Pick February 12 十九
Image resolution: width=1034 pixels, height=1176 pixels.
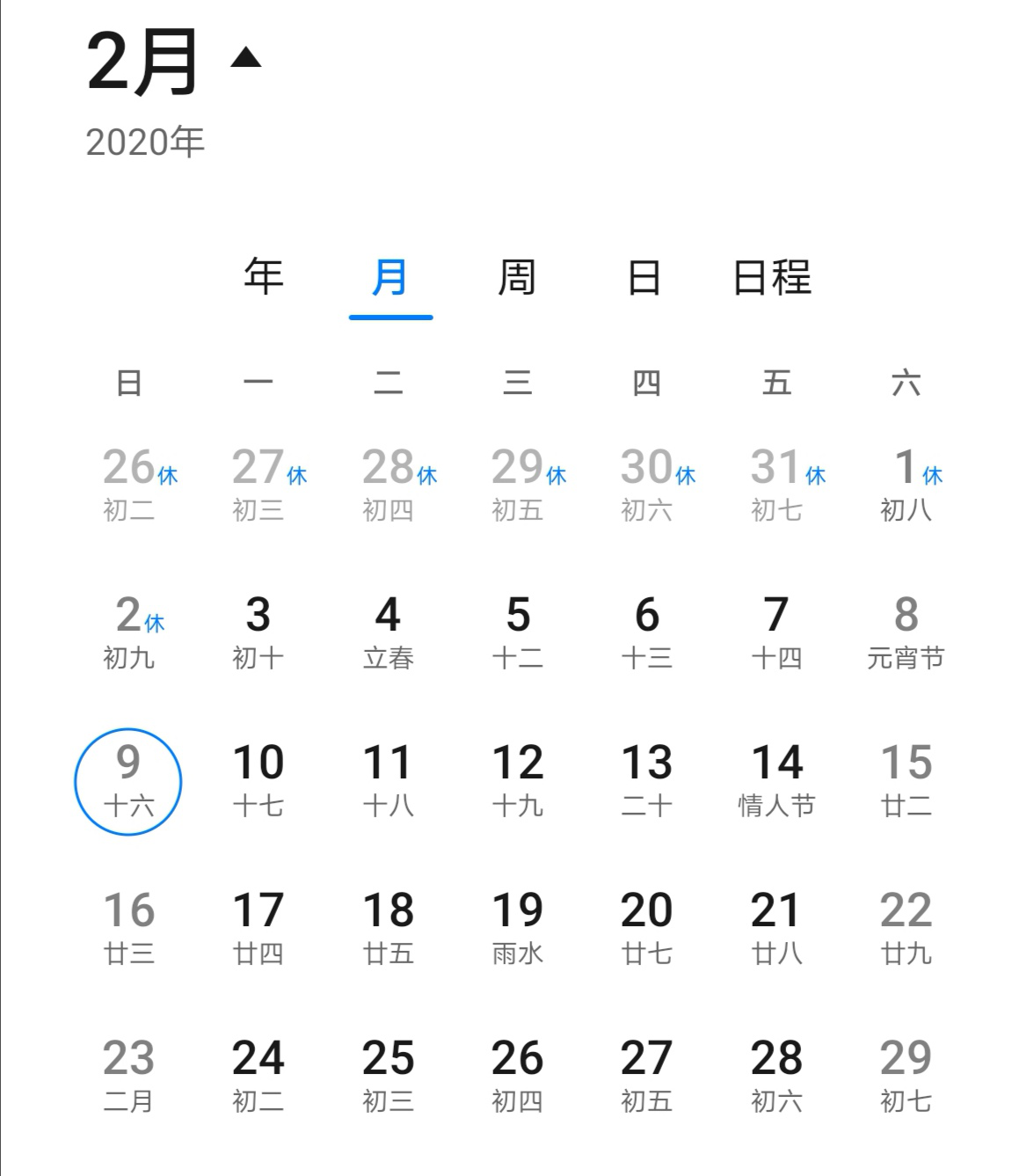[517, 779]
